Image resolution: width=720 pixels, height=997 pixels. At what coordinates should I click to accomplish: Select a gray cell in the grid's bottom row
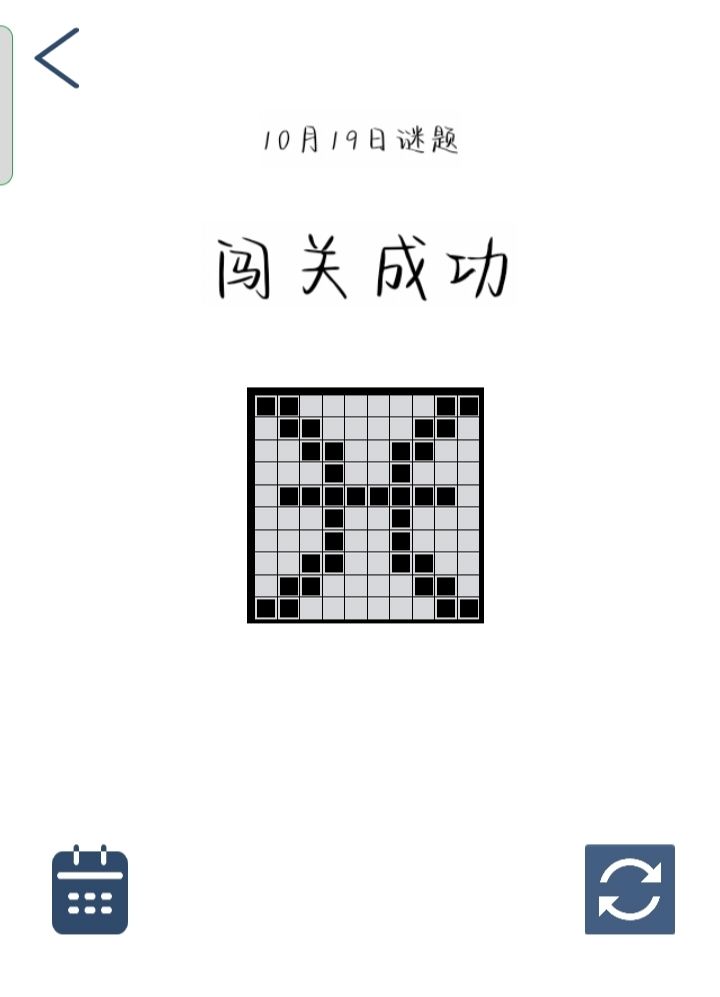tap(357, 610)
